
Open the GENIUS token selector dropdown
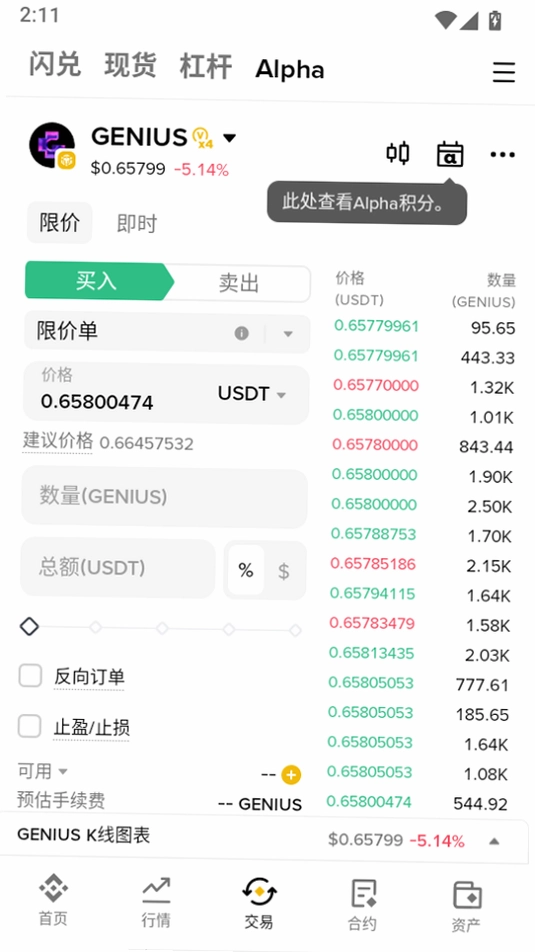point(229,138)
